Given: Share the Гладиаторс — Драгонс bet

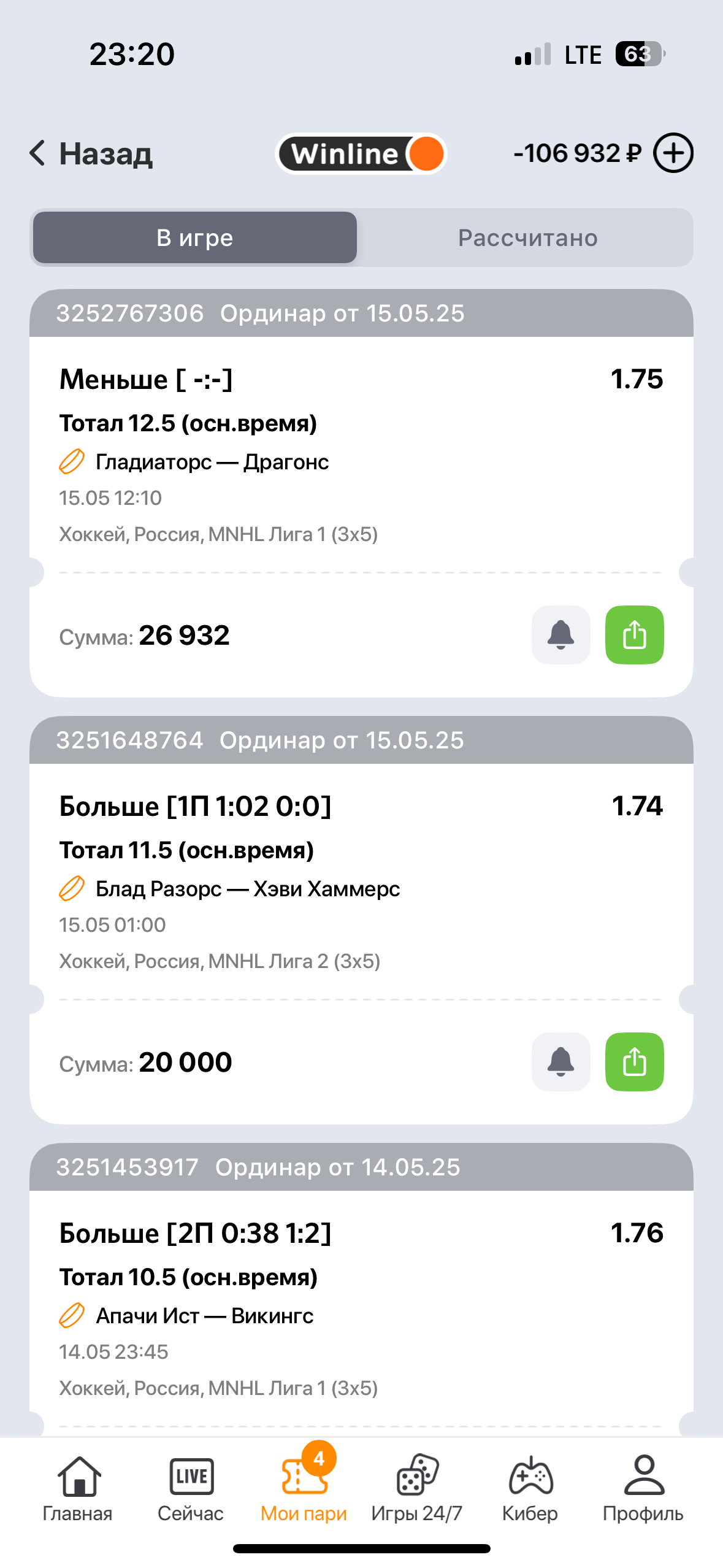Looking at the screenshot, I should click(x=634, y=635).
